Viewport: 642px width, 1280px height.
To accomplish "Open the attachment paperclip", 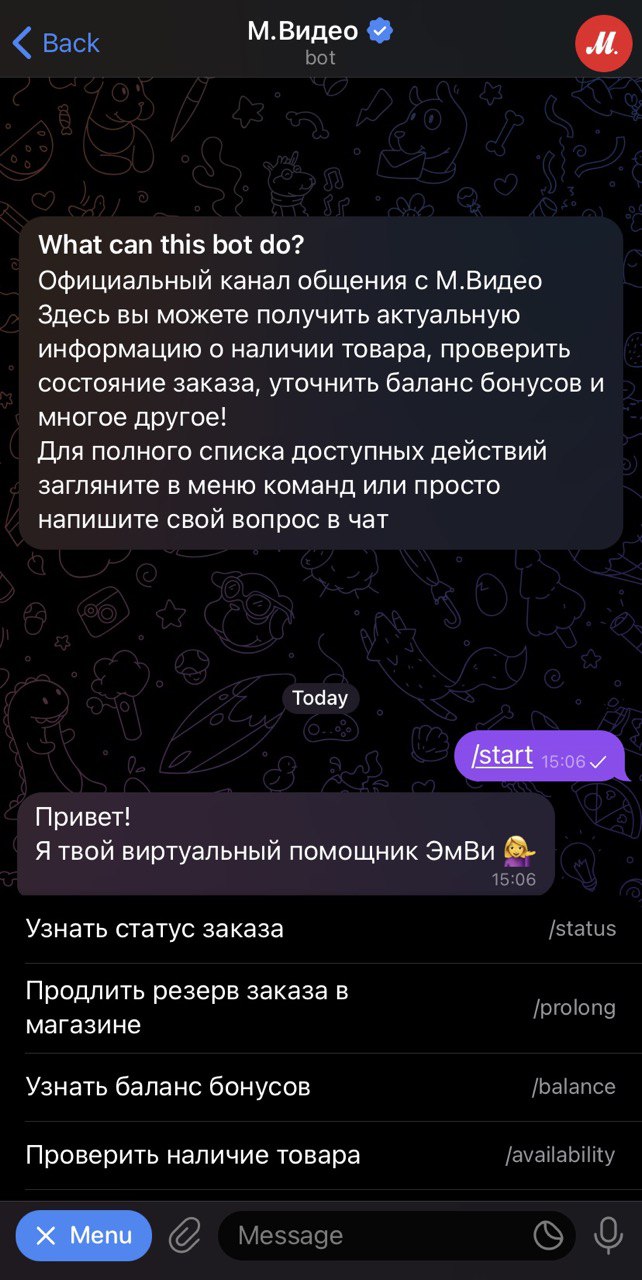I will pyautogui.click(x=185, y=1236).
